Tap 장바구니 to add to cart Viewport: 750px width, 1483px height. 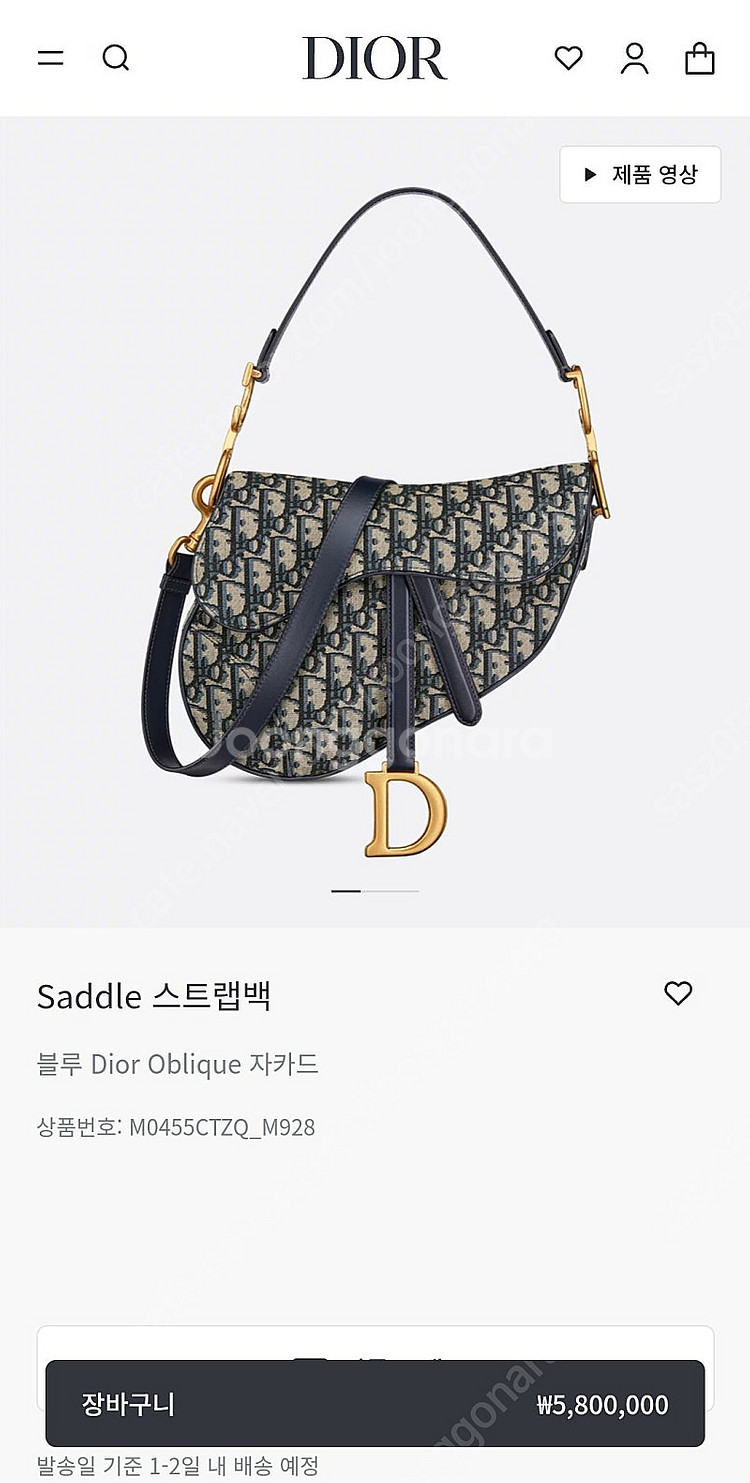pos(375,1404)
